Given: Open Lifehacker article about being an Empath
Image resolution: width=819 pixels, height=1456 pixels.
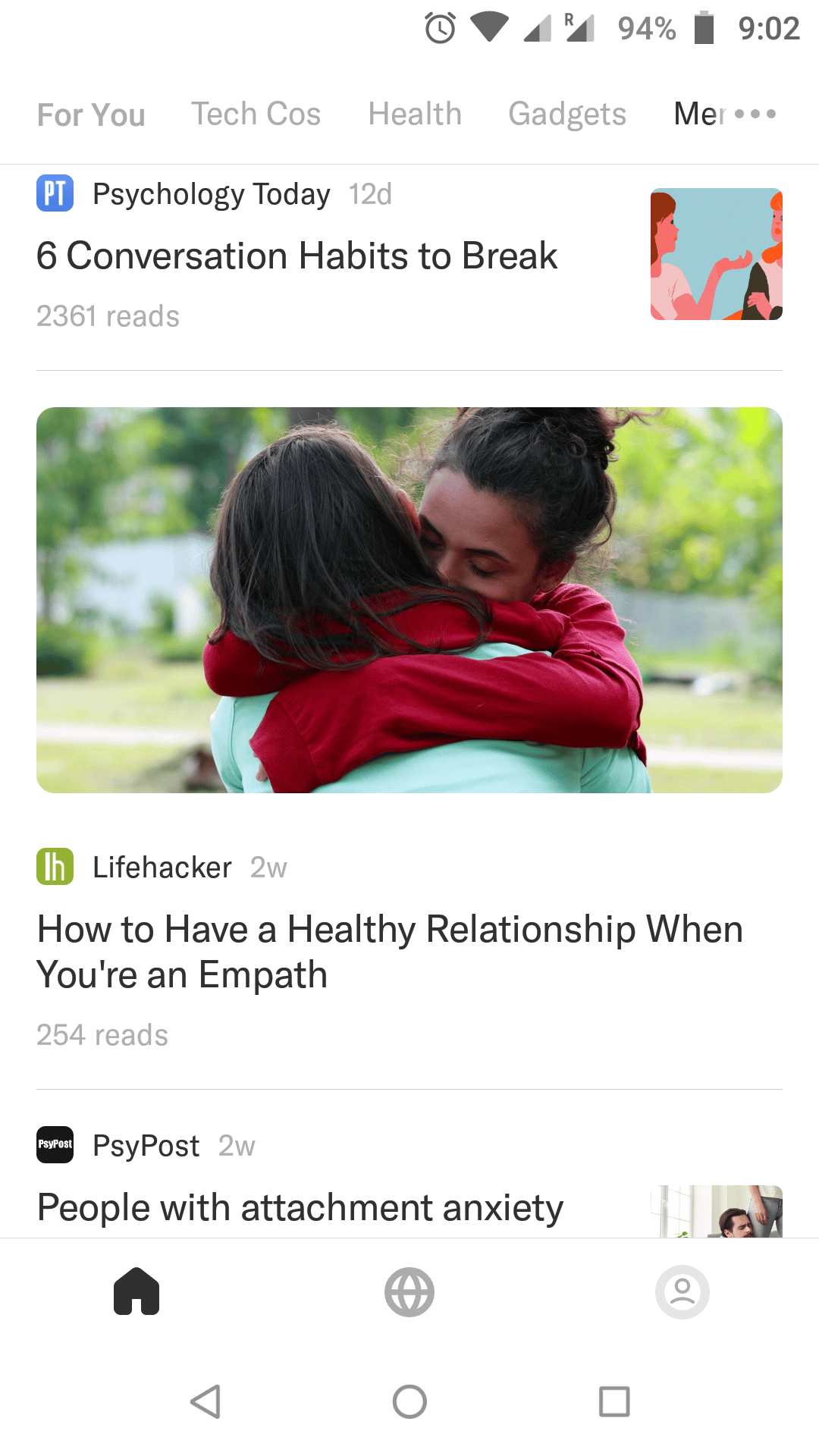Looking at the screenshot, I should [390, 952].
